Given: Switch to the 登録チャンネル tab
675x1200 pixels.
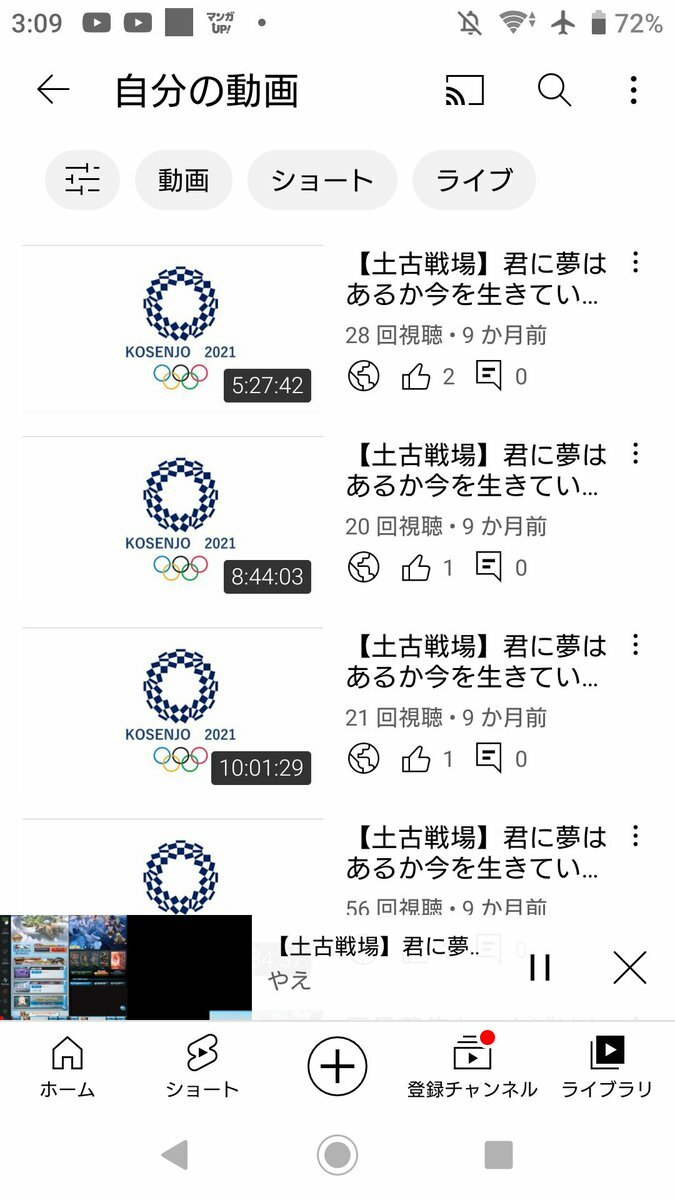Looking at the screenshot, I should (472, 1067).
